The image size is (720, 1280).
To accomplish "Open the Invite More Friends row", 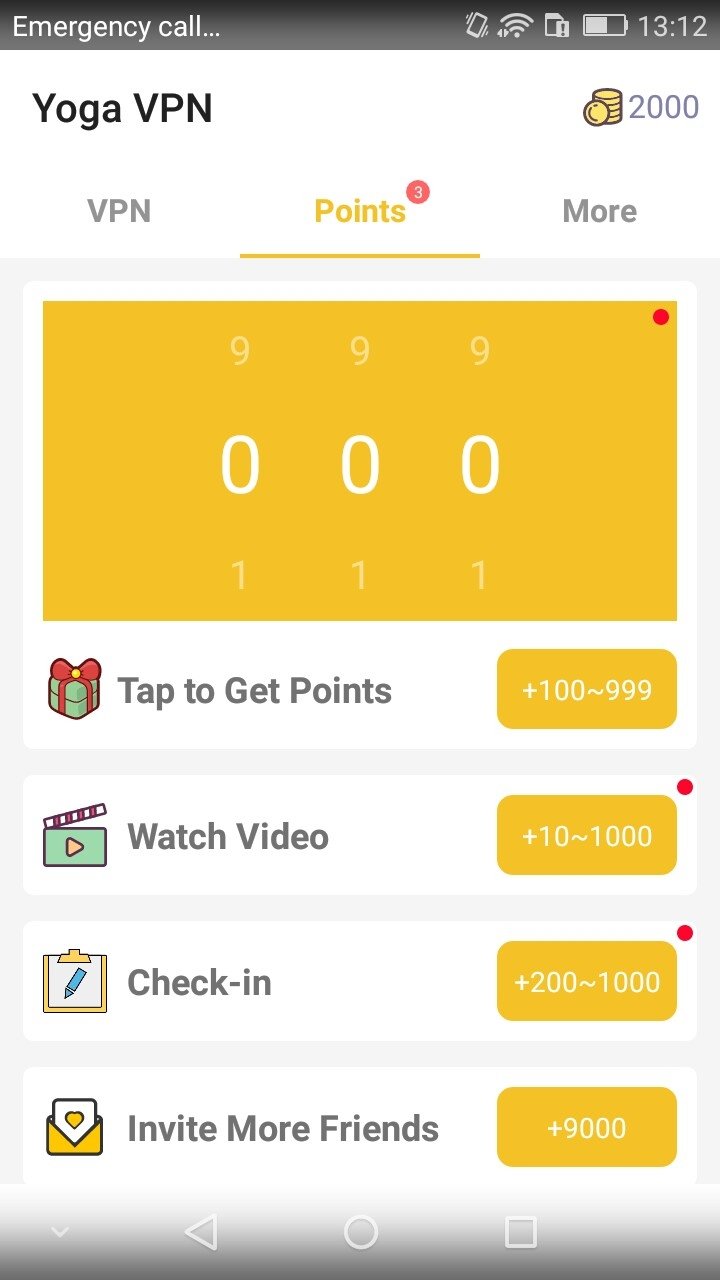I will (x=360, y=1126).
